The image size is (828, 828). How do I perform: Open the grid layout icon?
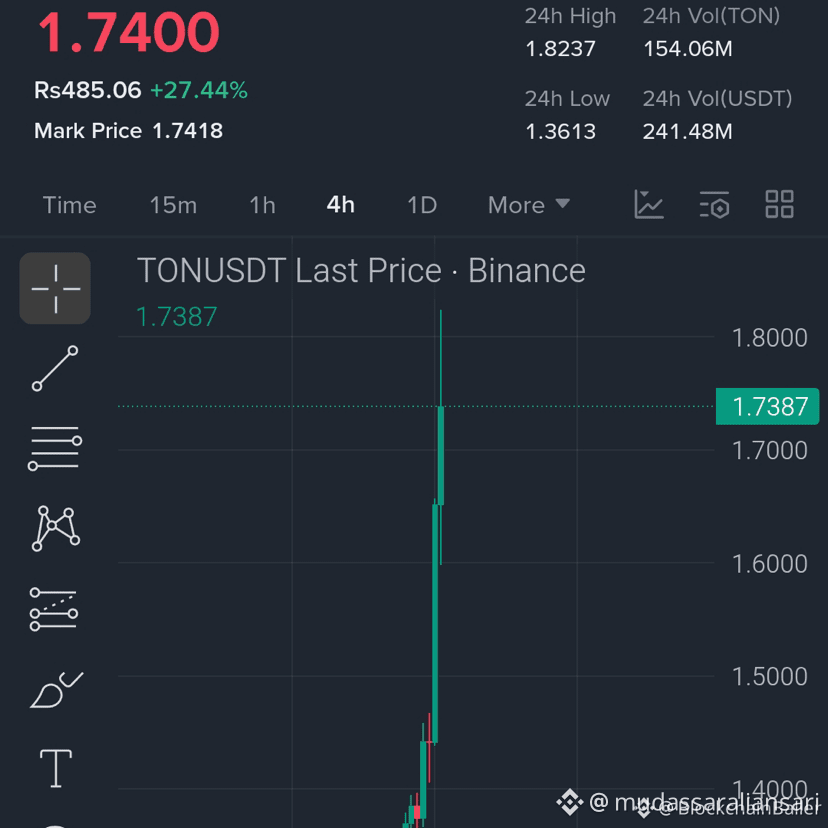(779, 204)
